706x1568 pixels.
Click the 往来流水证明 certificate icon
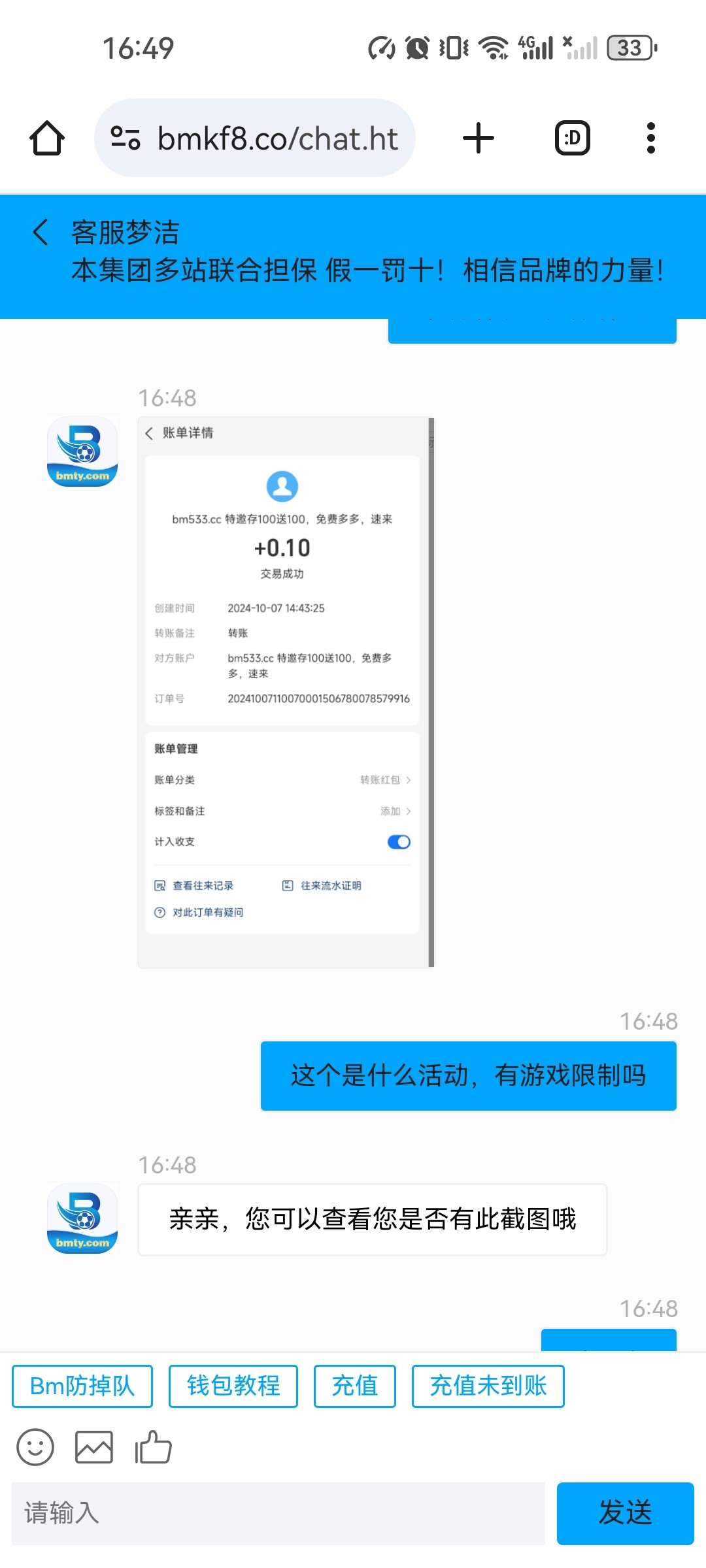[288, 885]
